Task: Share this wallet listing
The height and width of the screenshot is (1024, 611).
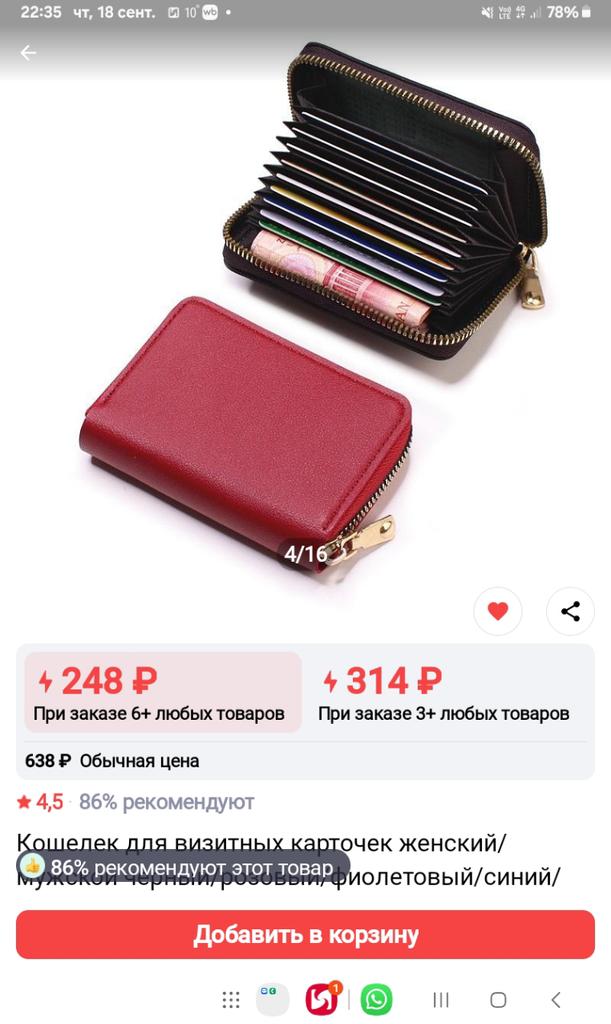Action: [570, 611]
